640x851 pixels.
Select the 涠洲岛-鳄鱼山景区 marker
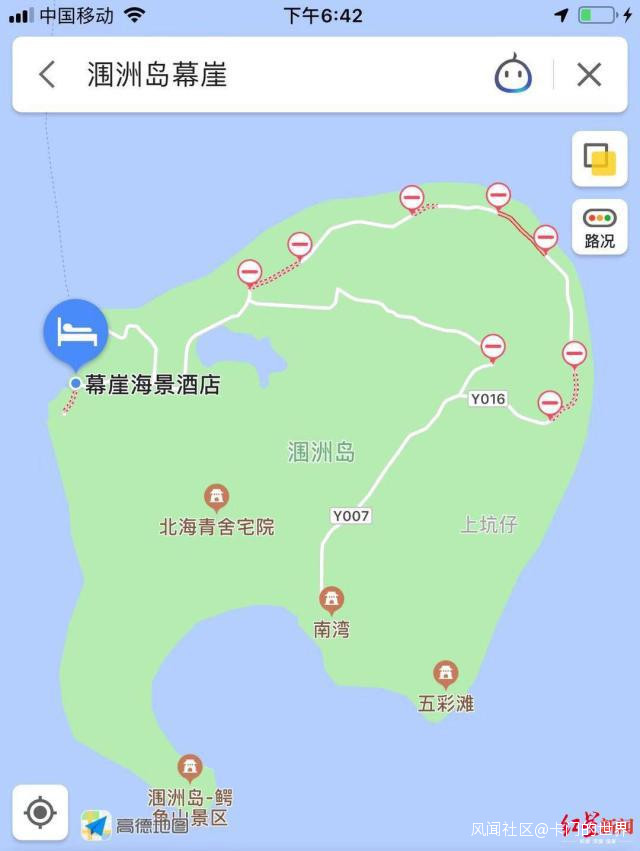coord(190,768)
